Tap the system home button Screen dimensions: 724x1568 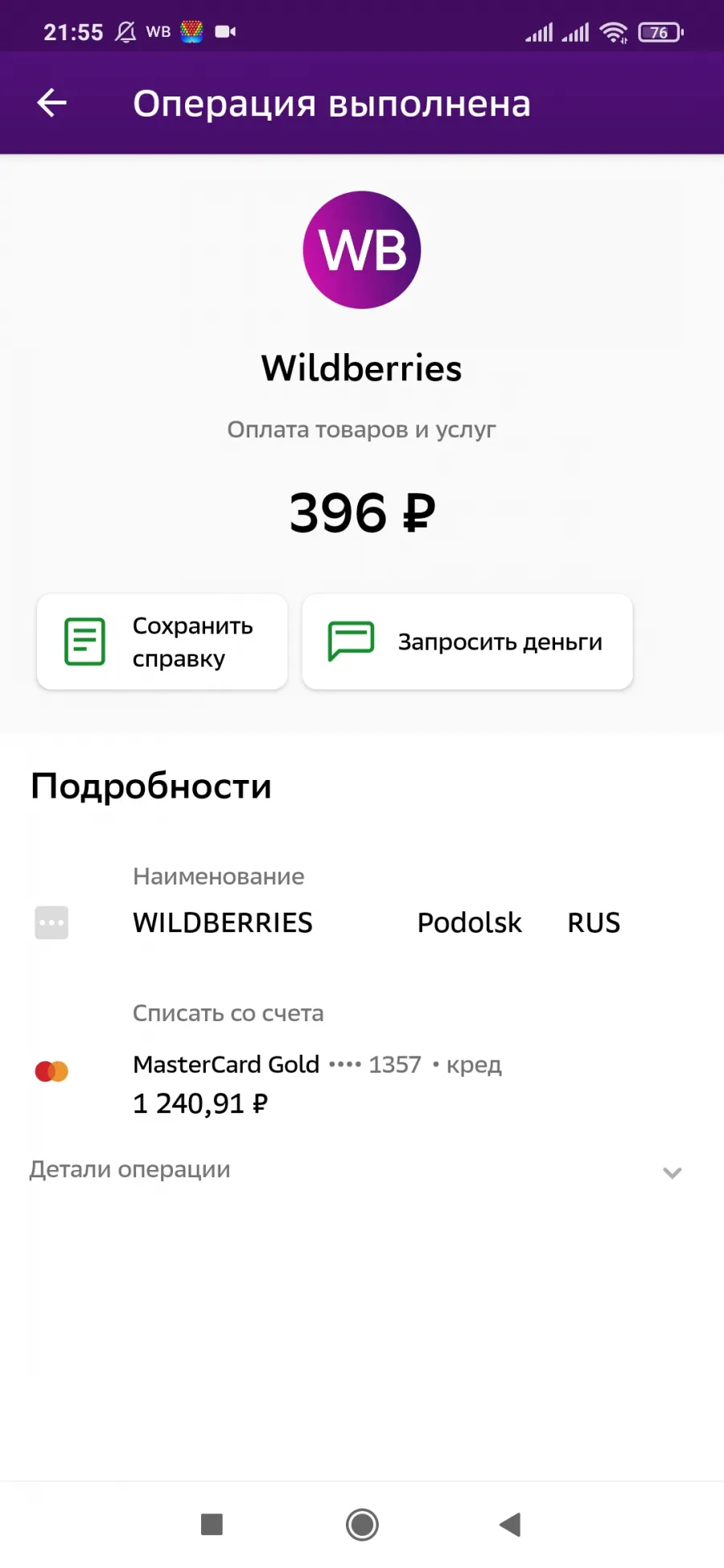[x=362, y=1524]
